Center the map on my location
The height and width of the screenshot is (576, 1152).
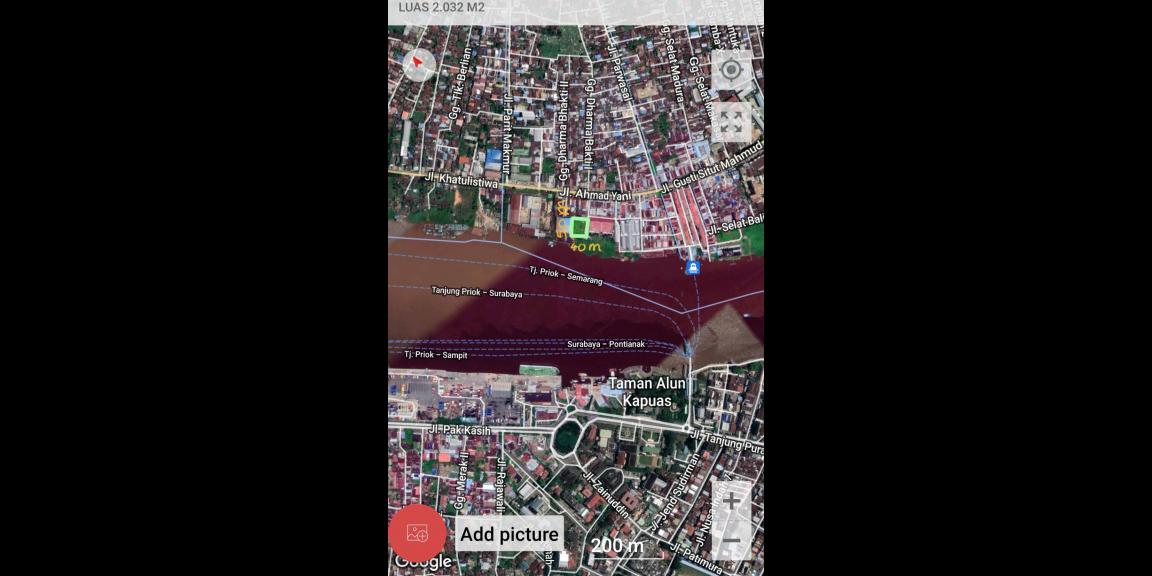pos(731,70)
